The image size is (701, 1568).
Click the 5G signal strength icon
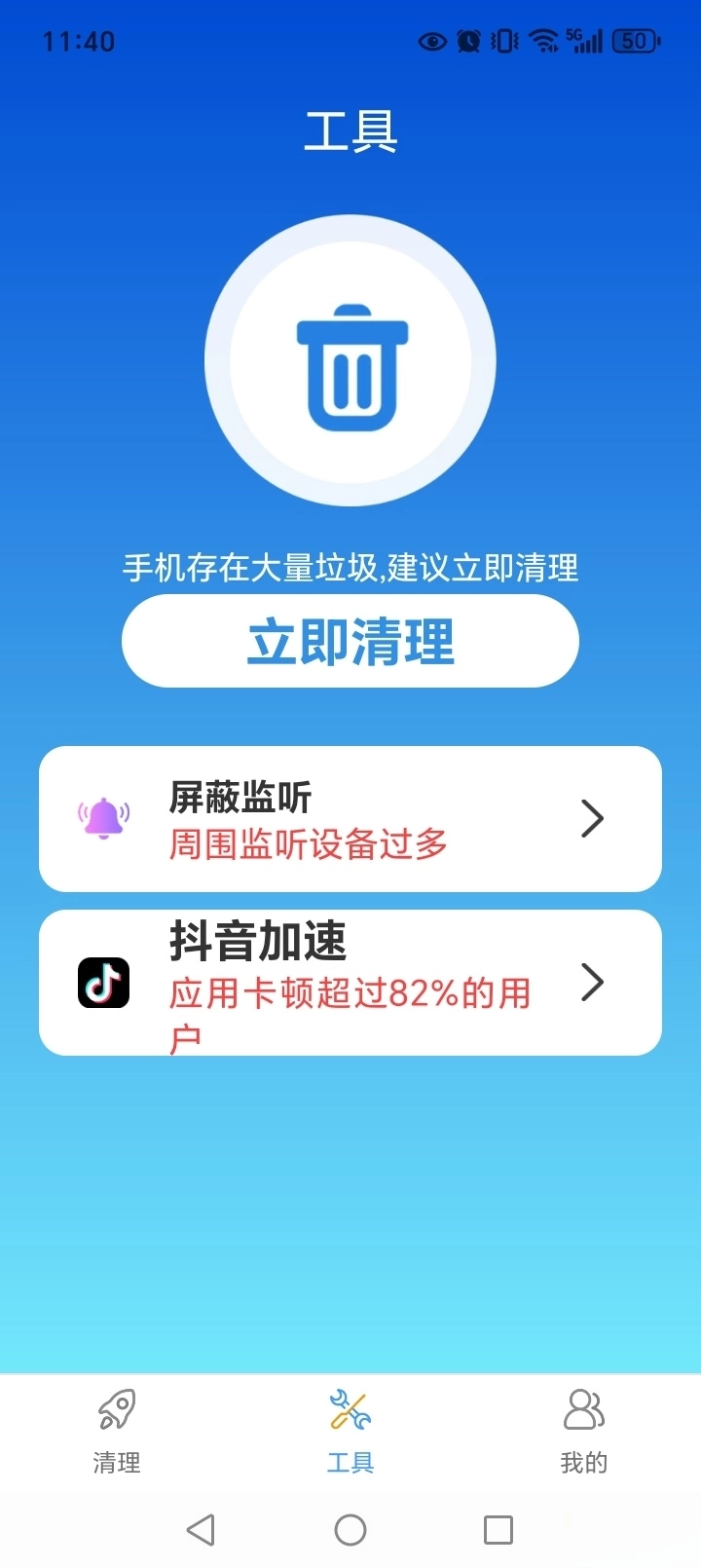[x=585, y=42]
